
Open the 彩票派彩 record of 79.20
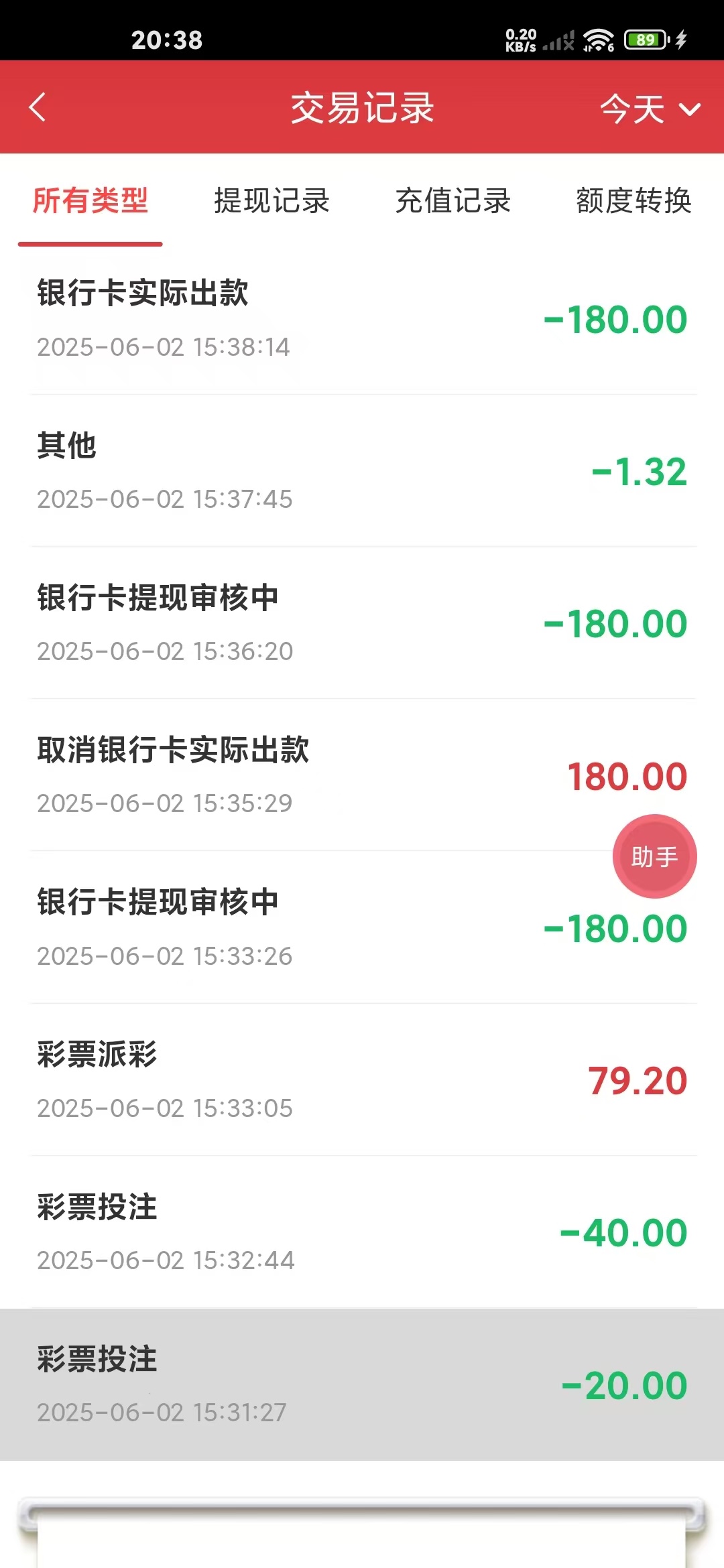point(362,1080)
